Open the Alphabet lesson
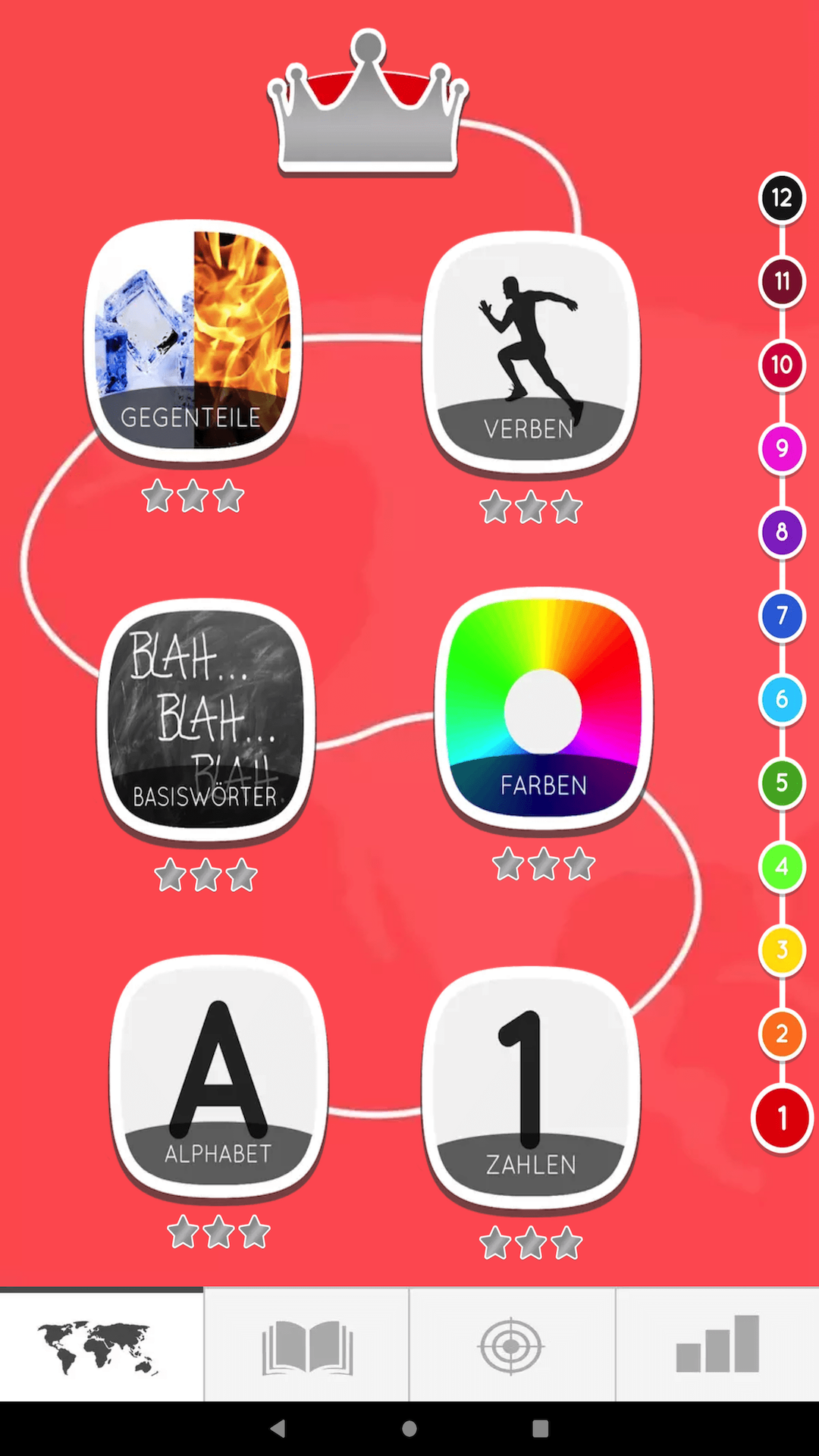The height and width of the screenshot is (1456, 819). tap(219, 1075)
